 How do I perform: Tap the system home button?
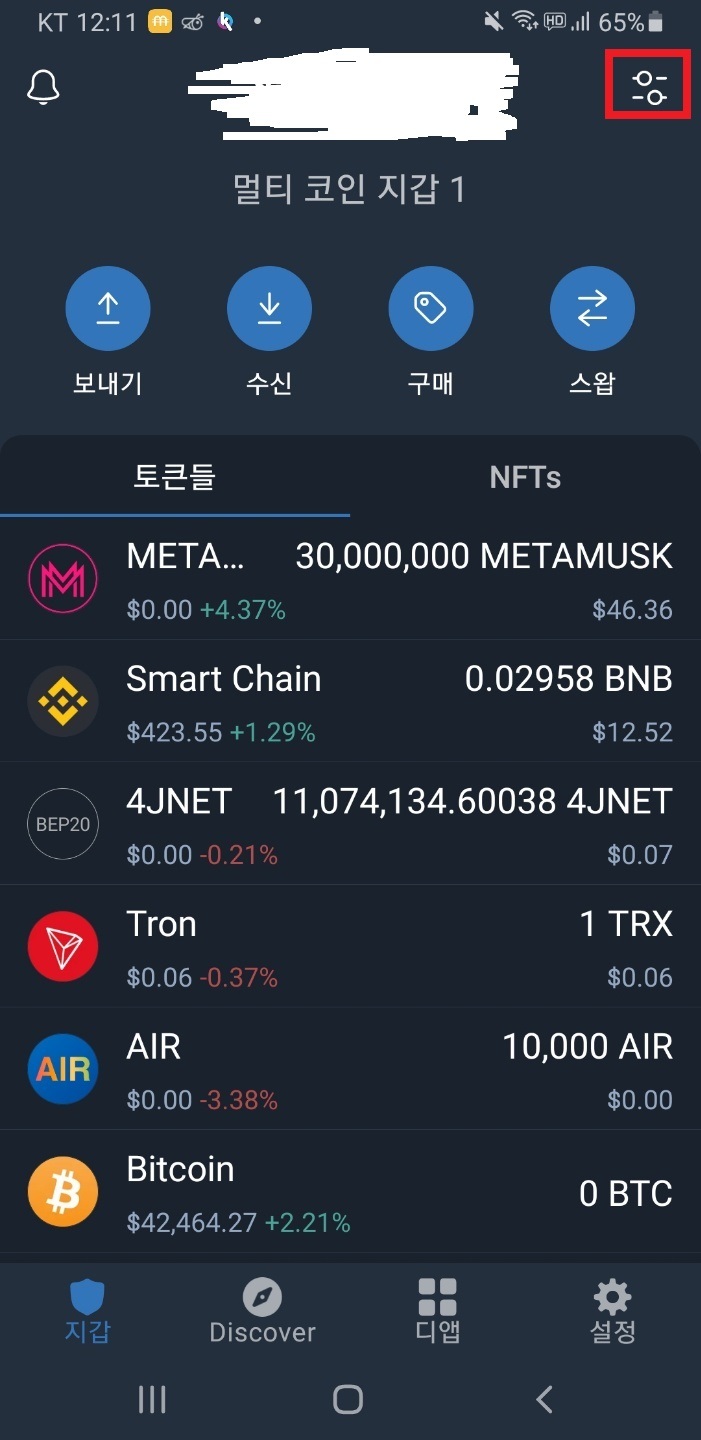coord(348,1399)
